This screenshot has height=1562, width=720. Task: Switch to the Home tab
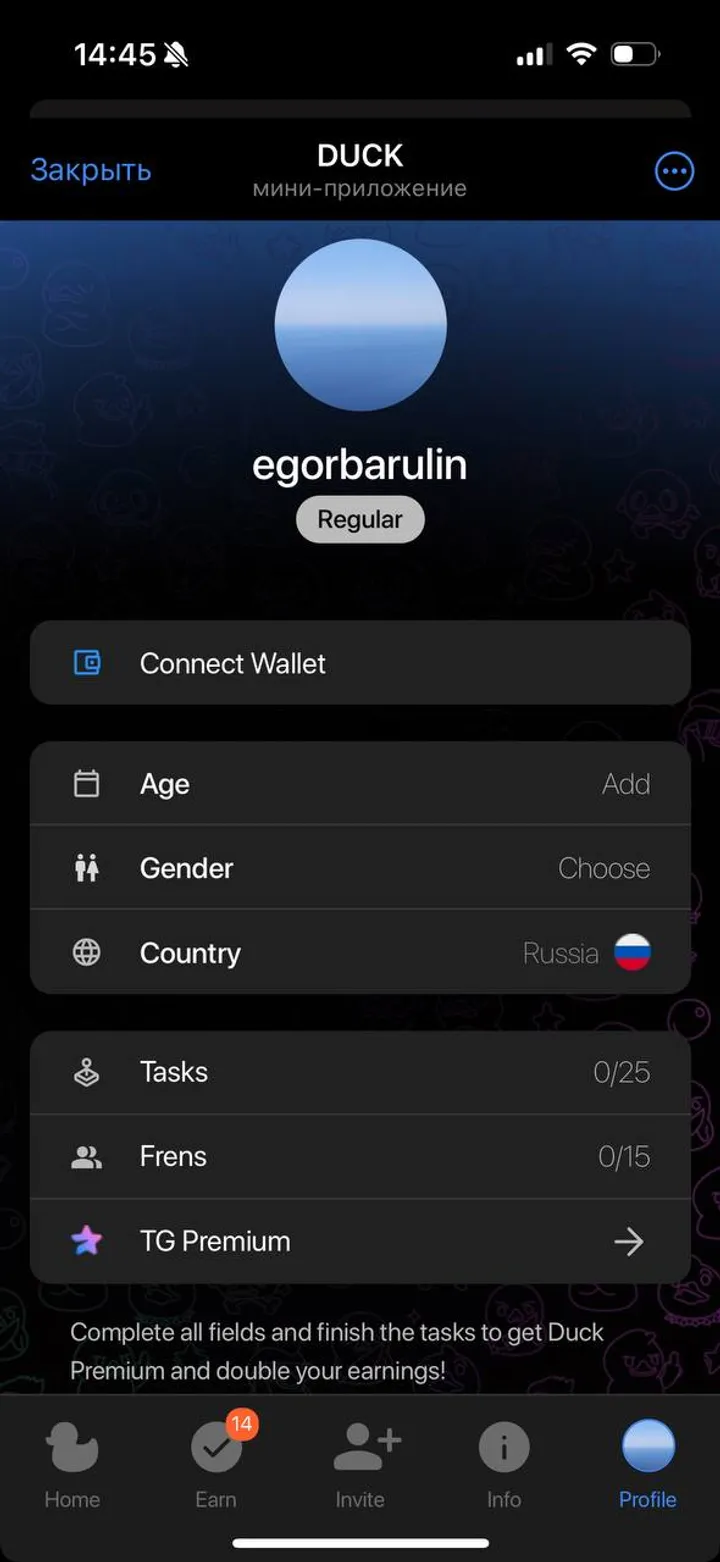point(72,1464)
